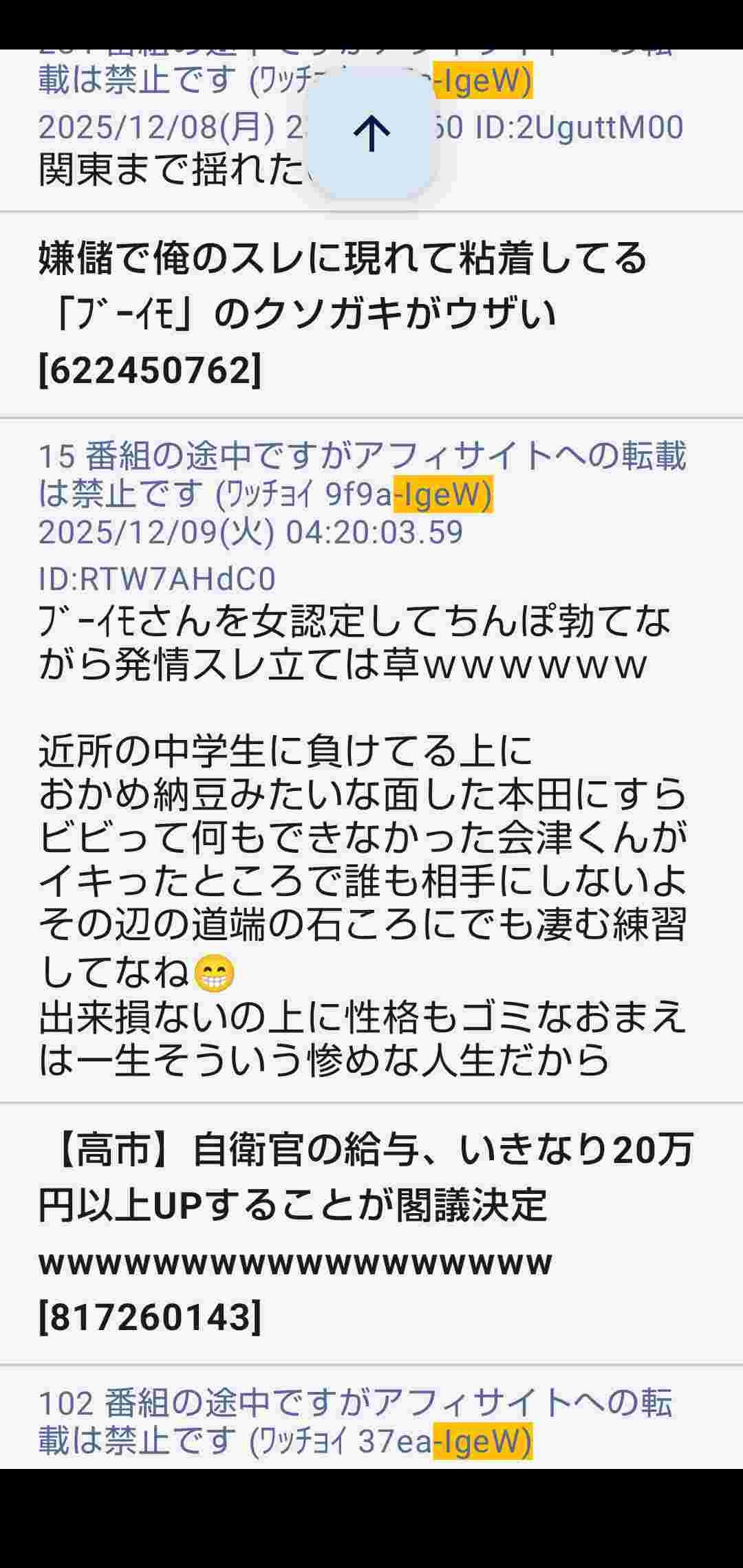Tap the scroll-to-top arrow button

371,133
